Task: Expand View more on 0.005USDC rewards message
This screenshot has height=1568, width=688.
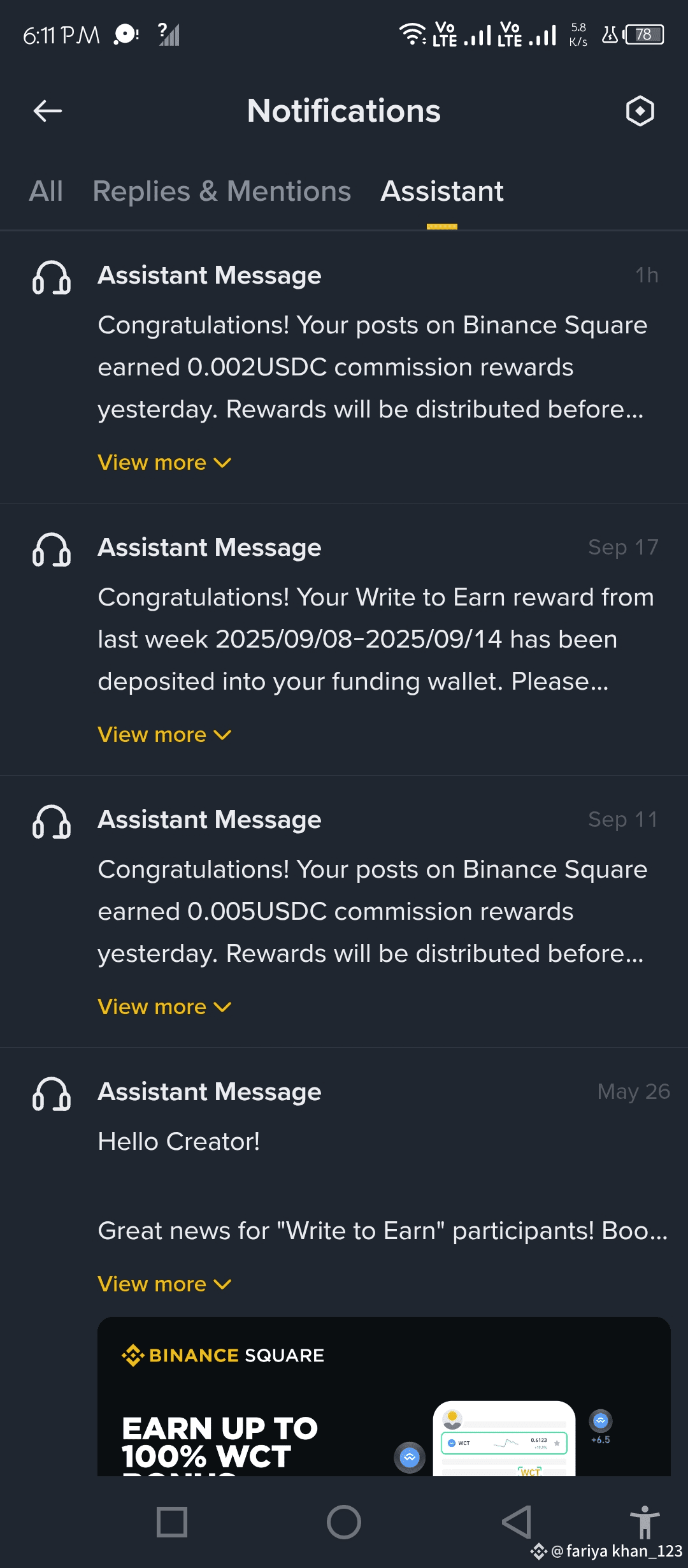Action: click(164, 1006)
